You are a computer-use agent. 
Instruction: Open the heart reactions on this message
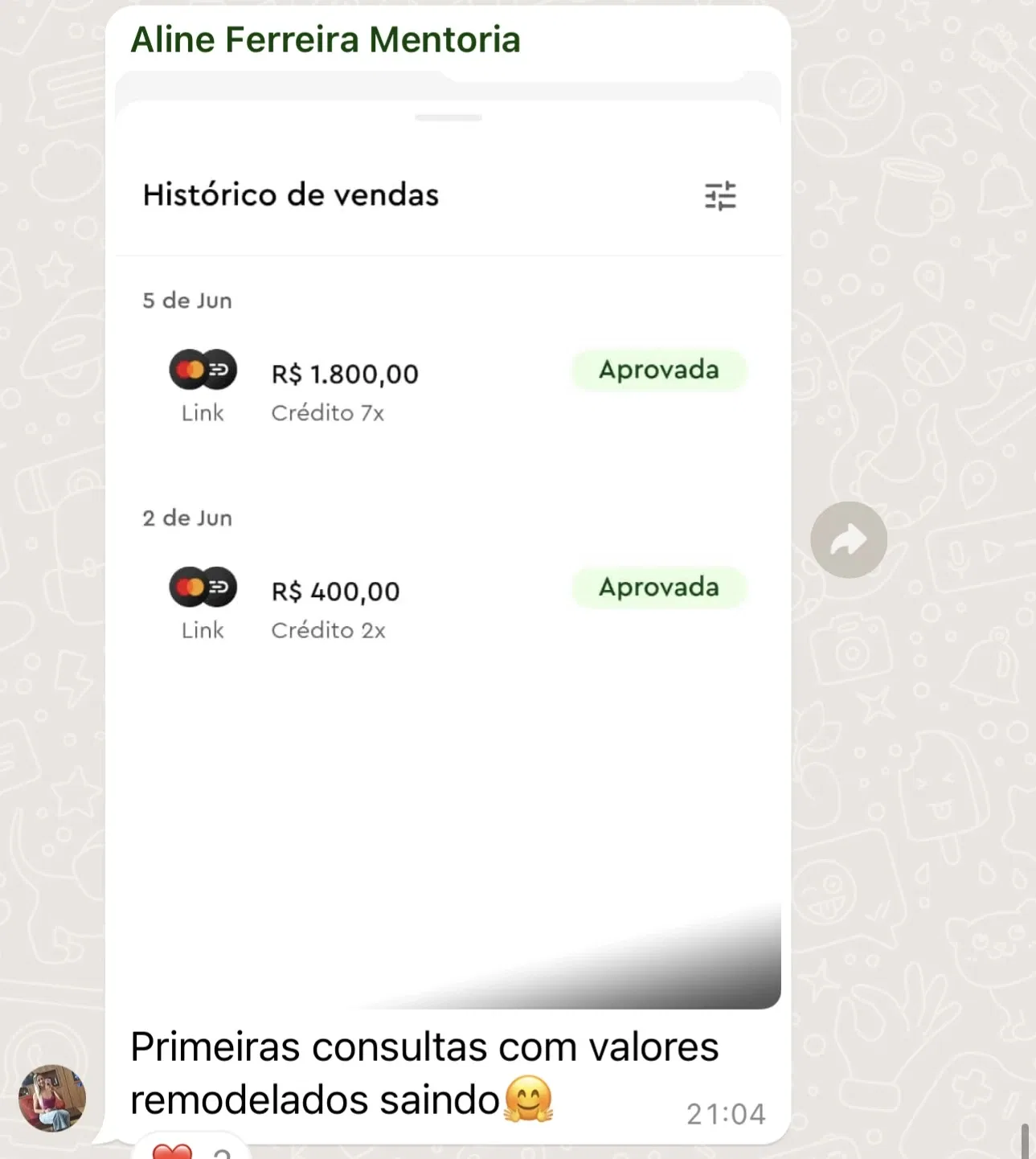(191, 1149)
